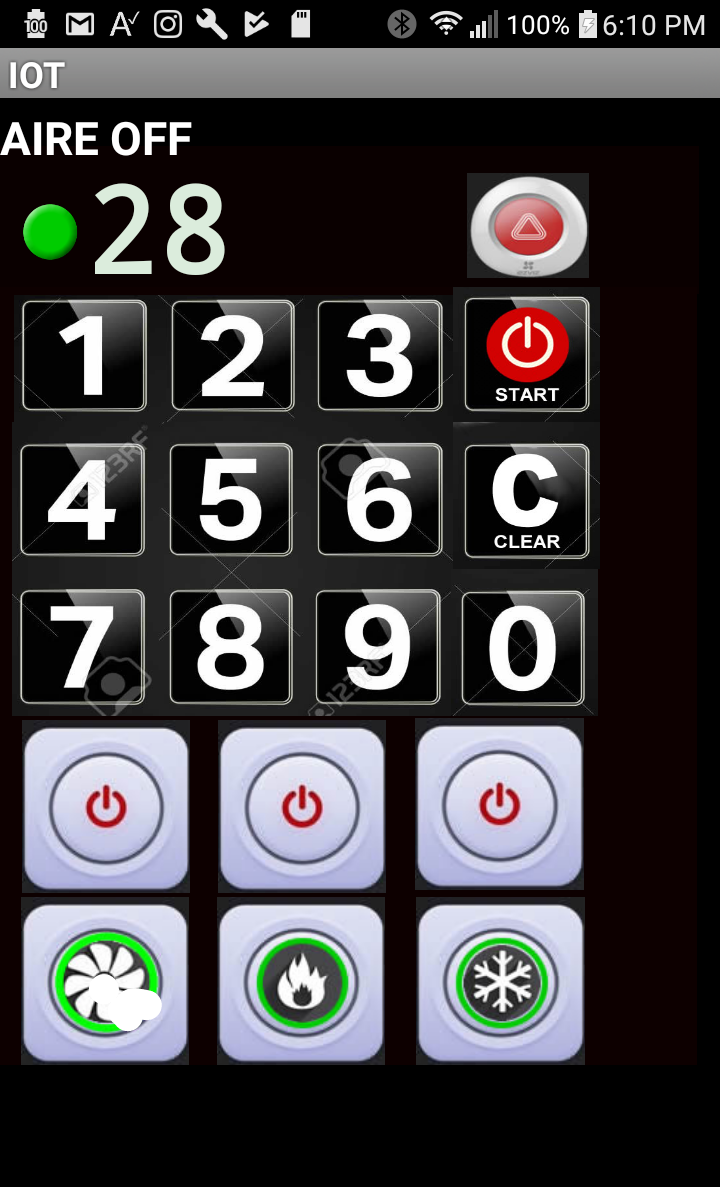Tap the number 7 key

pyautogui.click(x=82, y=646)
